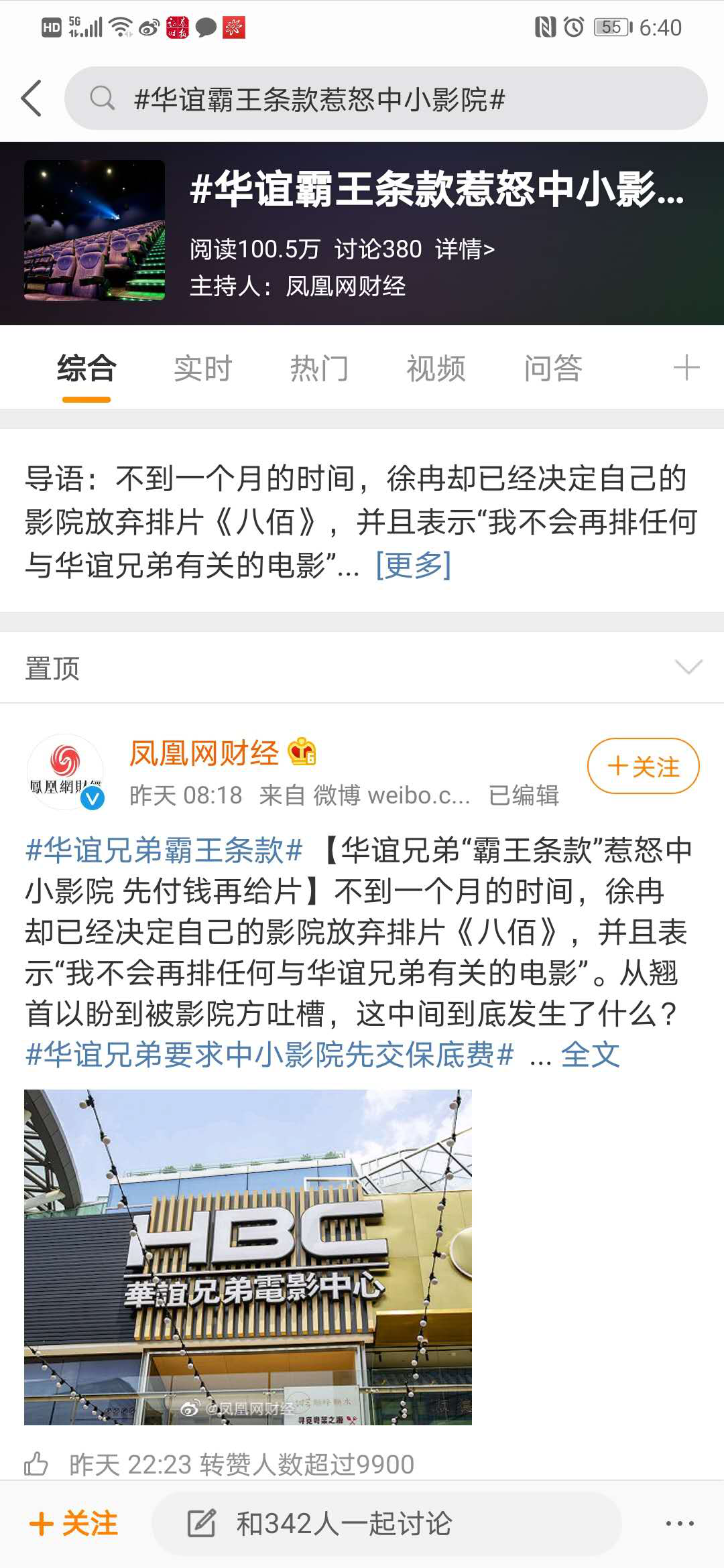Open hashtag #华谊兄弟霸王条款#
724x1568 pixels.
point(164,851)
